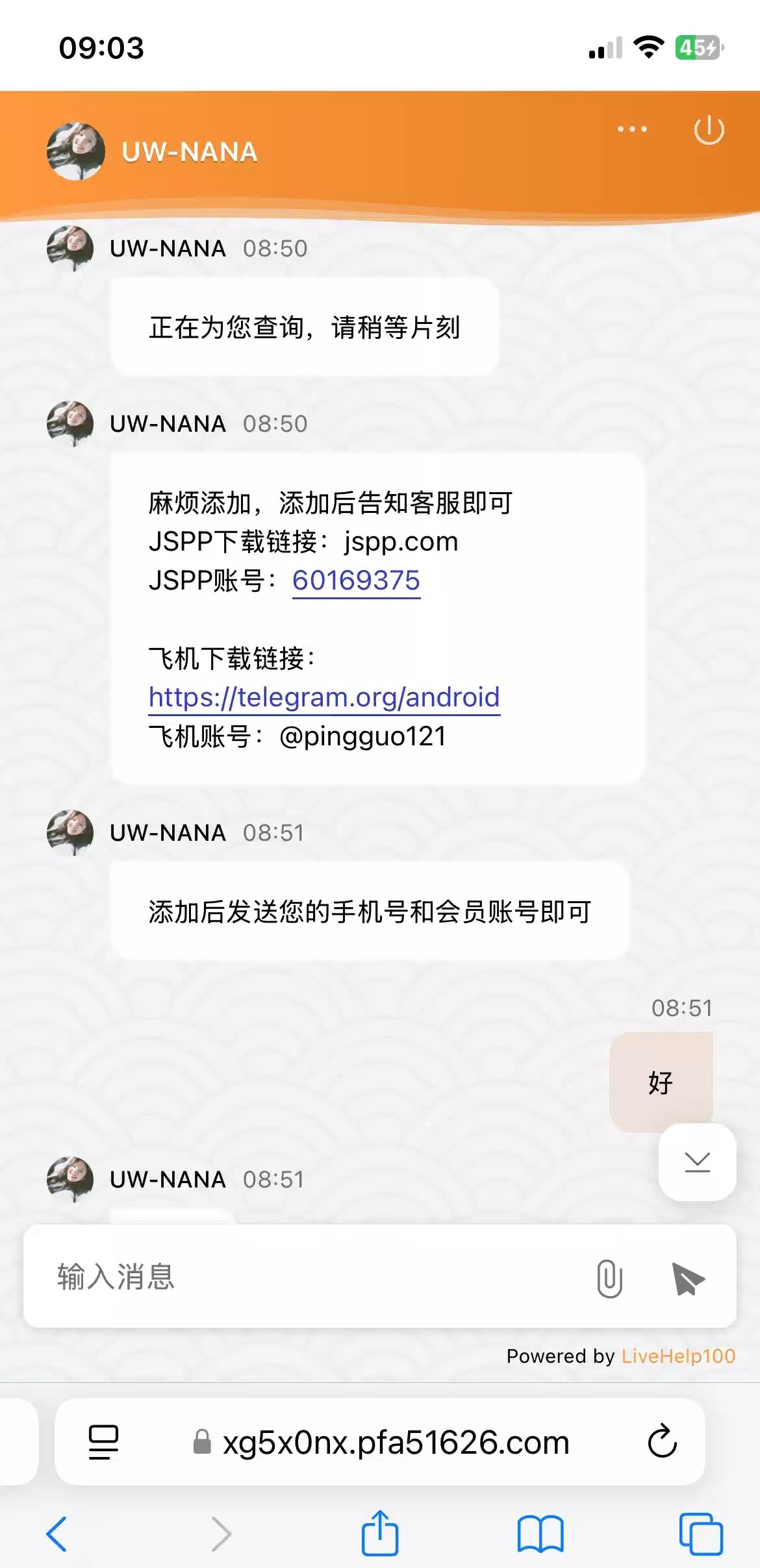Go back to the previous page
The height and width of the screenshot is (1568, 760).
(57, 1534)
